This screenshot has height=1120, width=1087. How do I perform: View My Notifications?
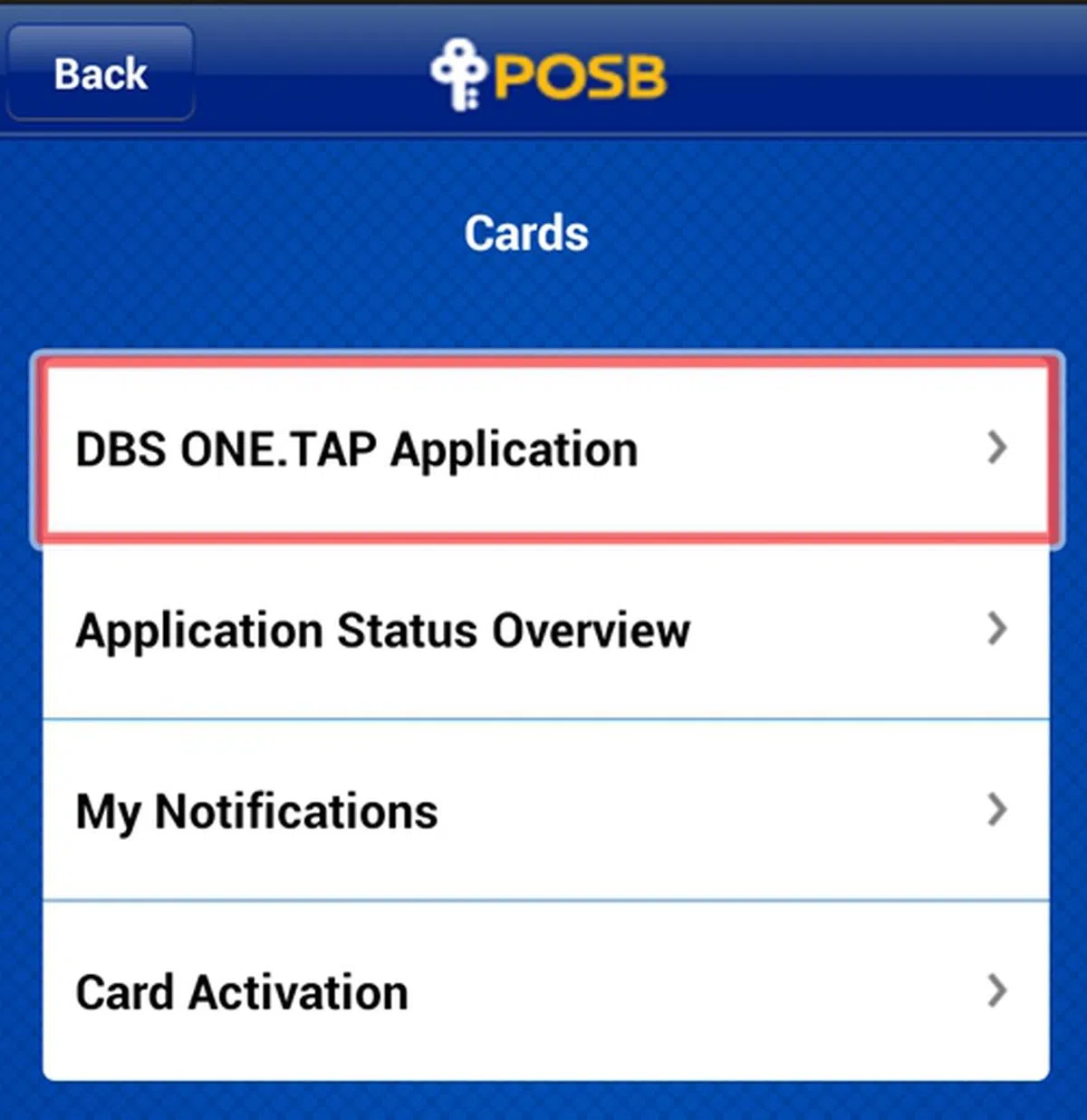(545, 811)
